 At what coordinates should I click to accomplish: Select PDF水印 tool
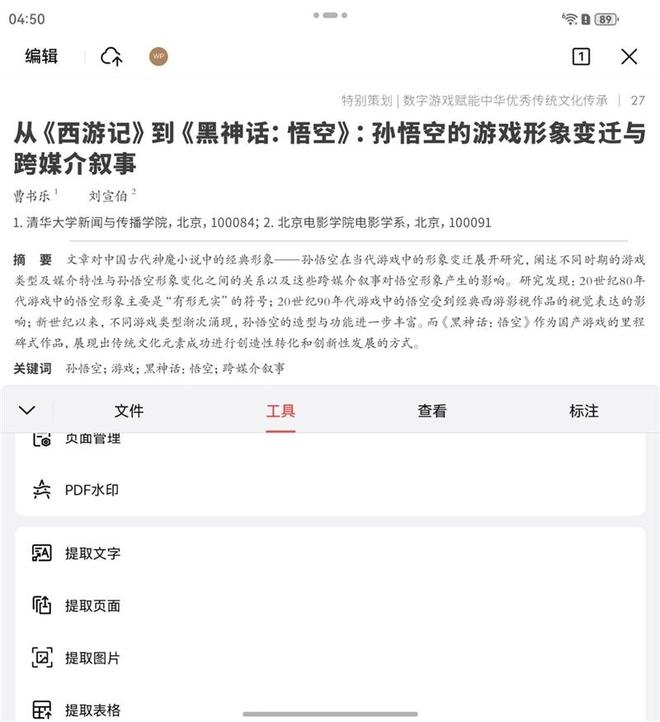click(x=92, y=490)
